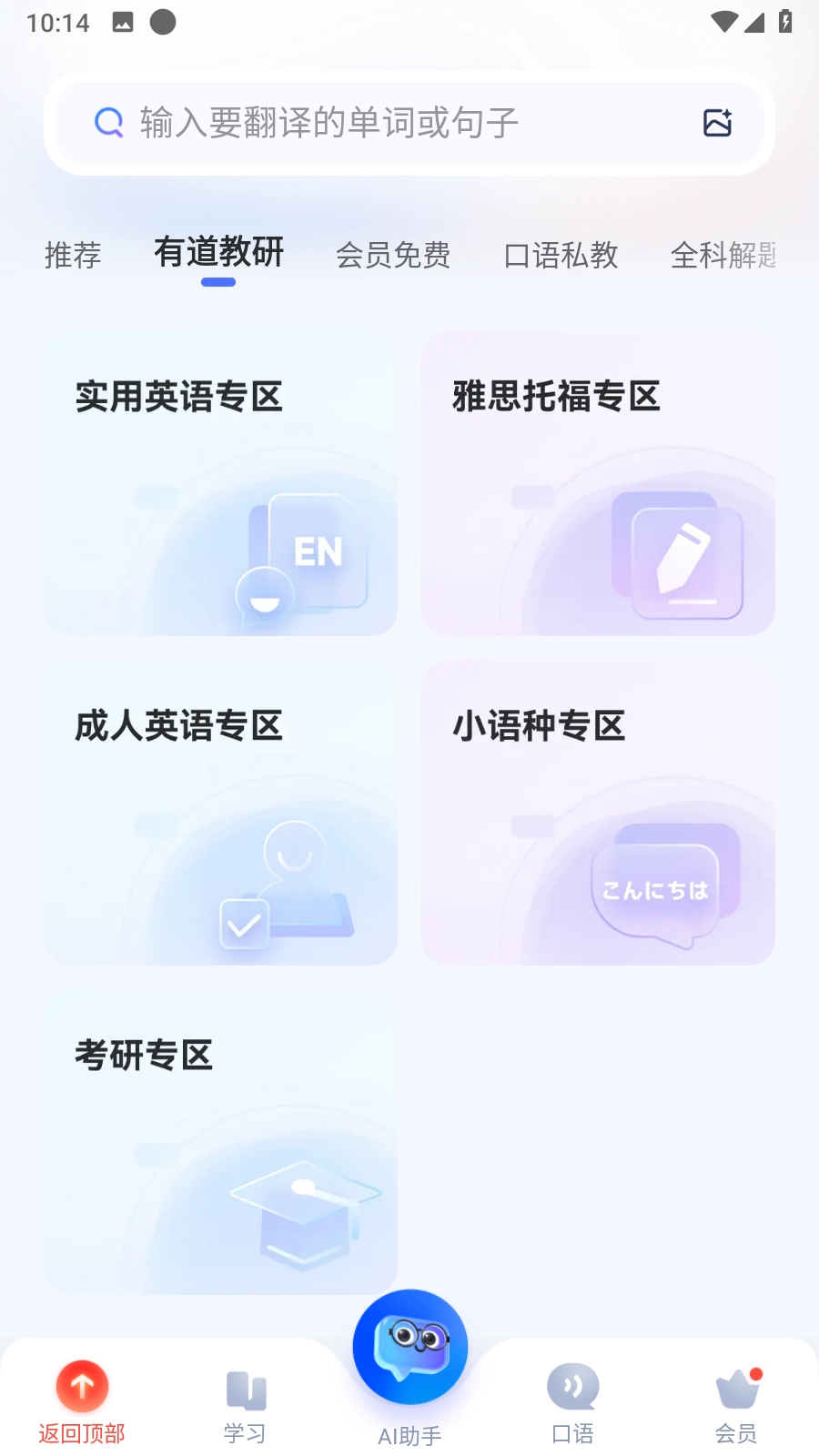Open the 雅思托福专区 section card
This screenshot has width=819, height=1456.
click(598, 484)
